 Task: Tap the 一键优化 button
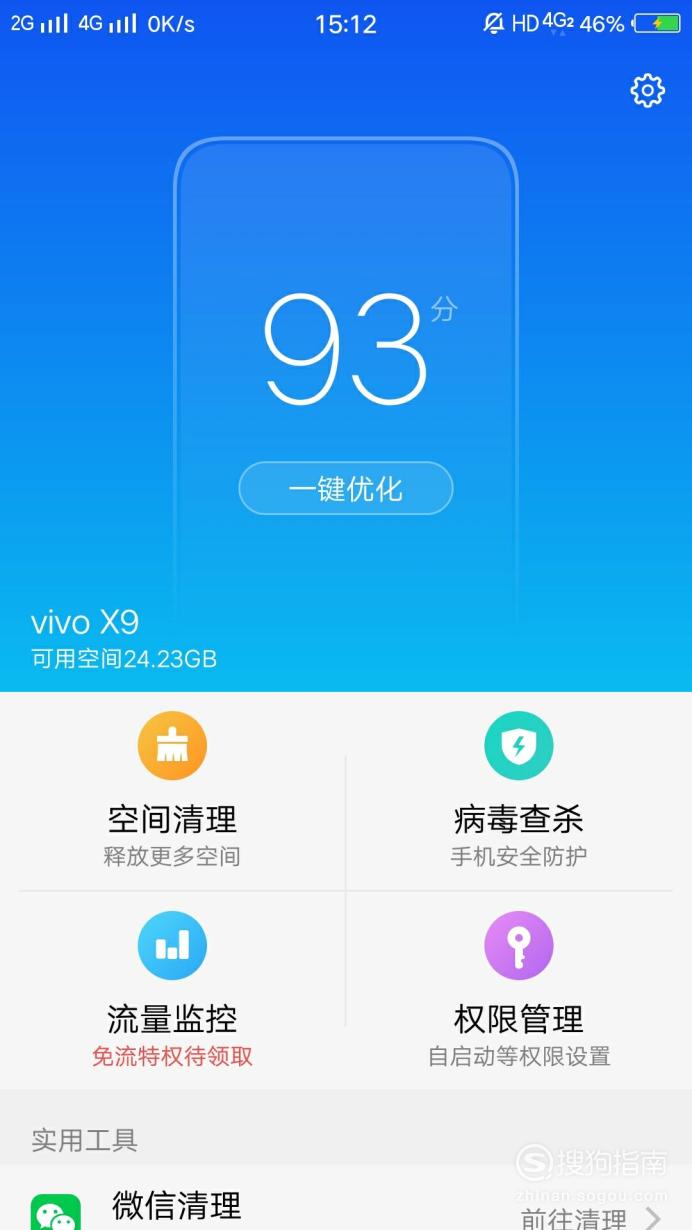pos(346,488)
